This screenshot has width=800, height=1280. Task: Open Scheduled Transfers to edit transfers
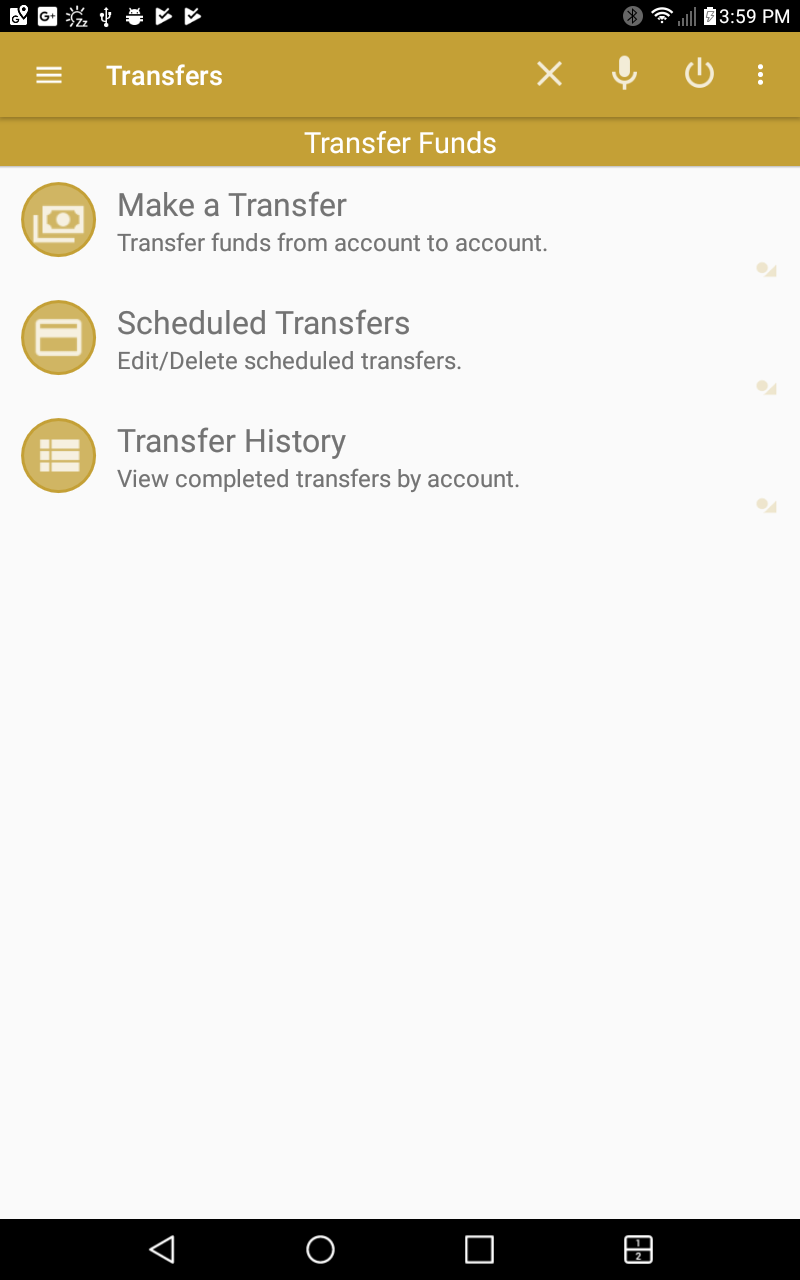tap(264, 322)
